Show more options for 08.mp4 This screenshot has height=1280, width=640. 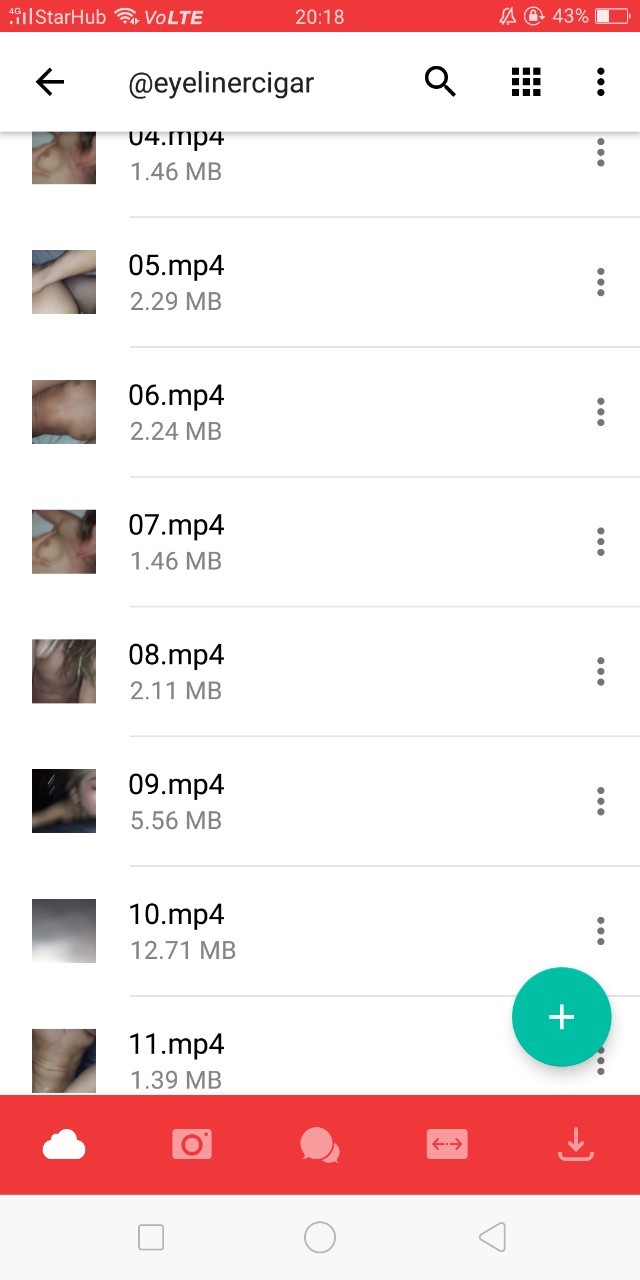pyautogui.click(x=600, y=671)
